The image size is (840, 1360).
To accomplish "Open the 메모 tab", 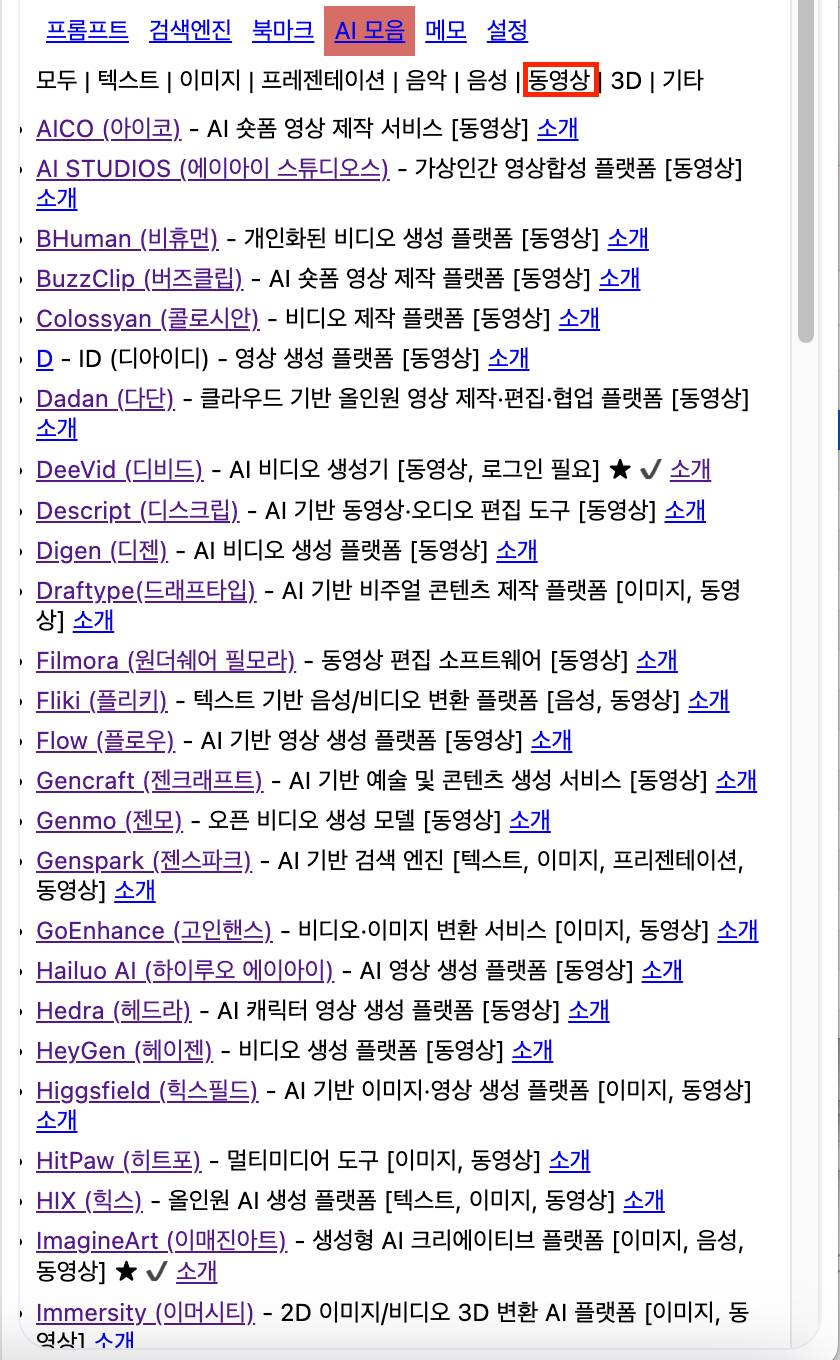I will pyautogui.click(x=446, y=31).
